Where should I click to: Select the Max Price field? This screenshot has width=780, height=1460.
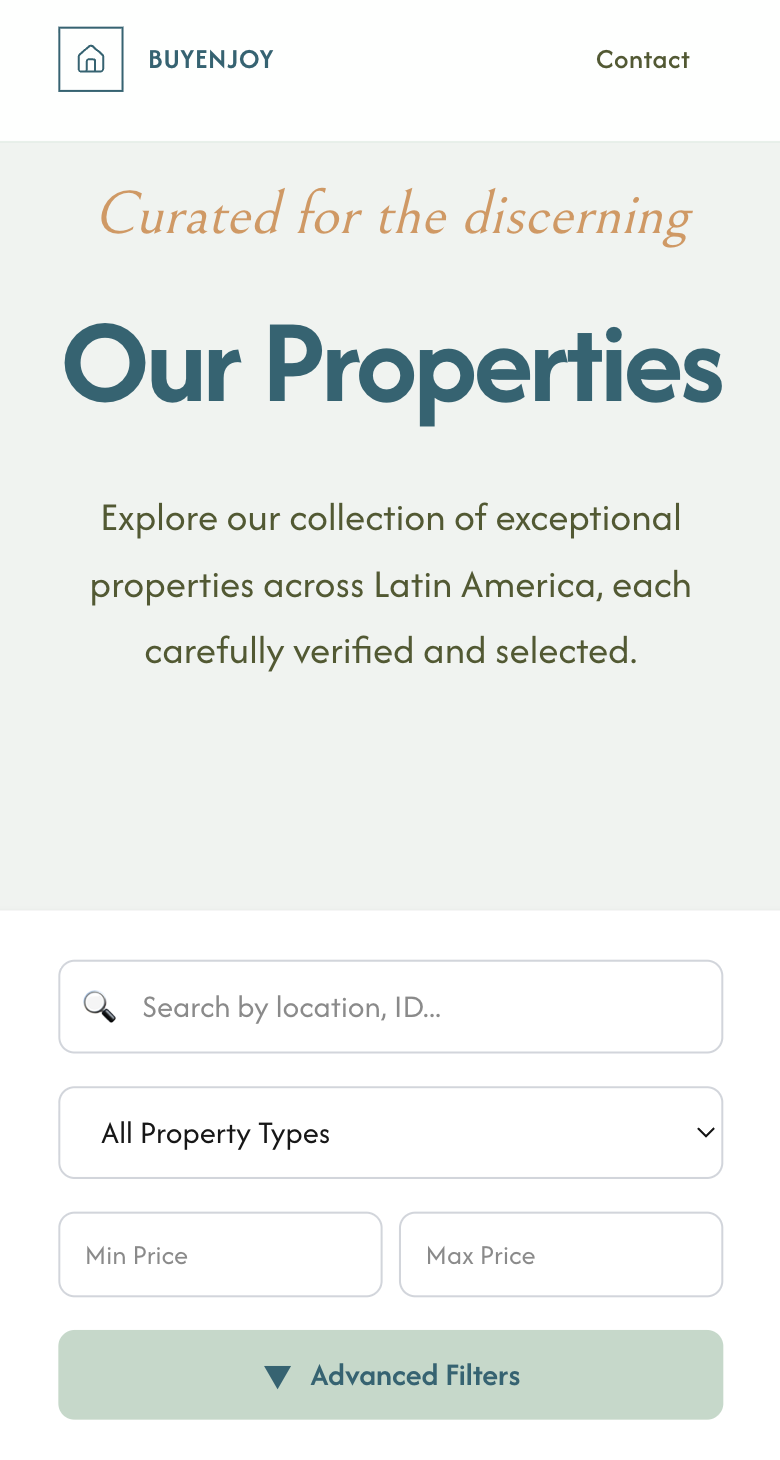[x=560, y=1255]
